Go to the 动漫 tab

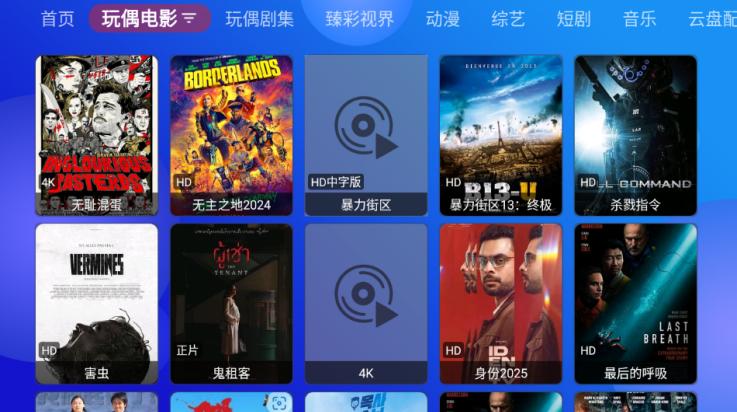click(x=442, y=19)
